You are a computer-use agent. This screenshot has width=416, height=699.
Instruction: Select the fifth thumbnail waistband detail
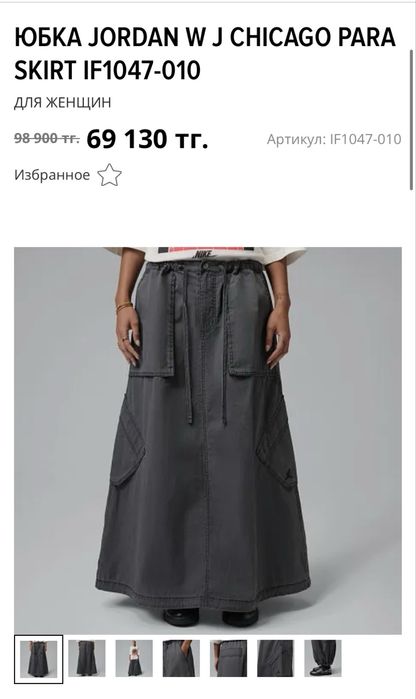(228, 658)
